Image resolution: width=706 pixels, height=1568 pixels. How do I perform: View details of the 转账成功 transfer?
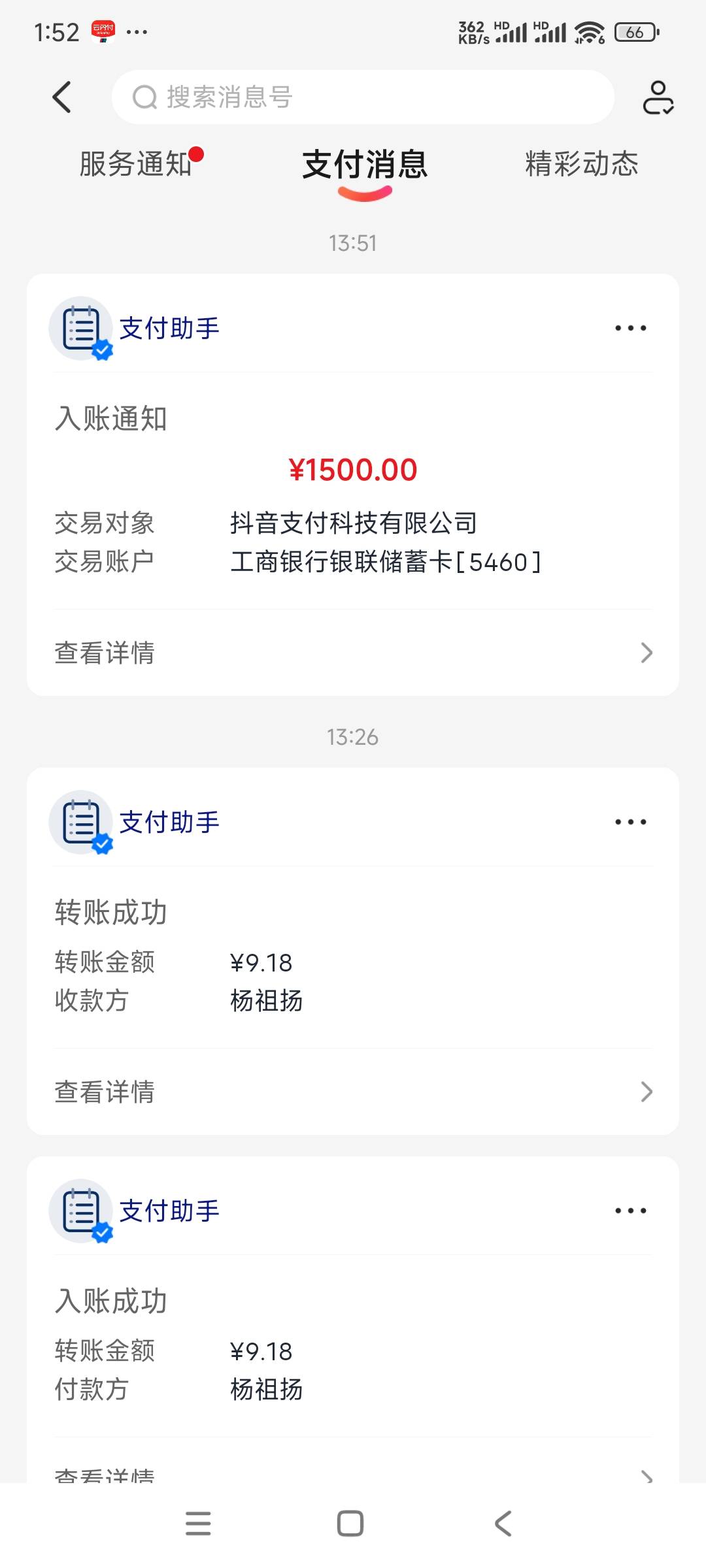[x=353, y=1092]
